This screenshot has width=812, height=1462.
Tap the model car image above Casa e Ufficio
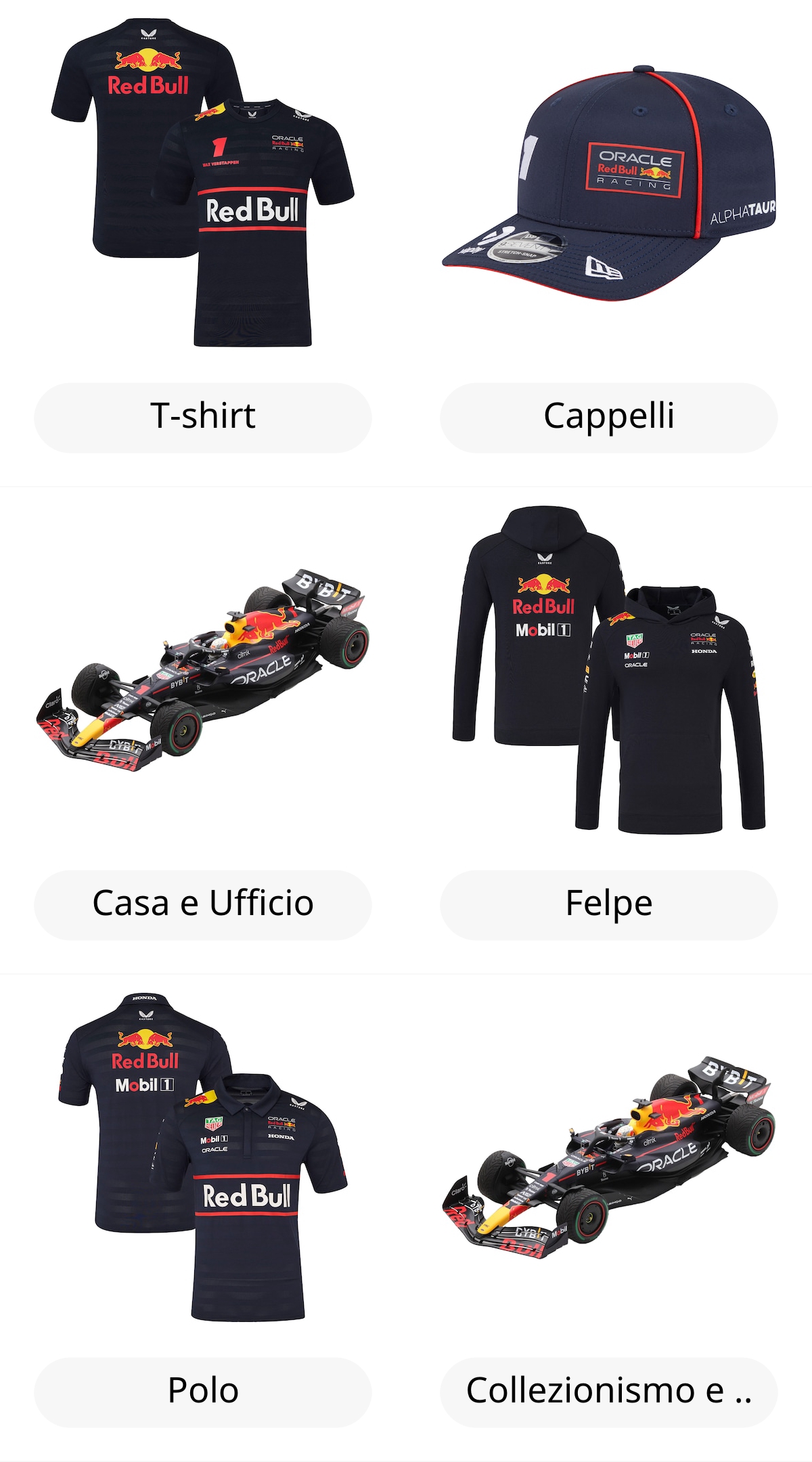coord(203,670)
